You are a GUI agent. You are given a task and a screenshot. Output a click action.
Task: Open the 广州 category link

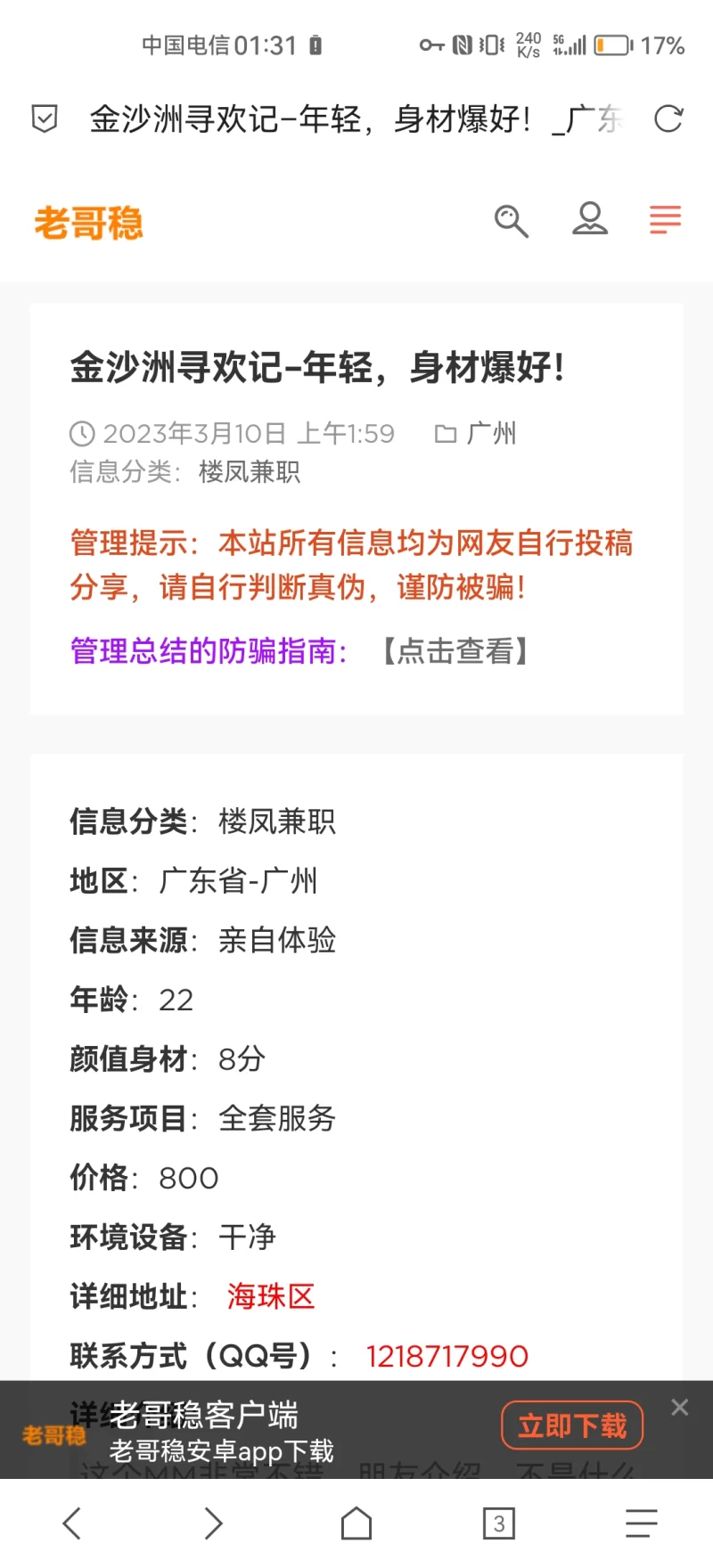[x=490, y=434]
